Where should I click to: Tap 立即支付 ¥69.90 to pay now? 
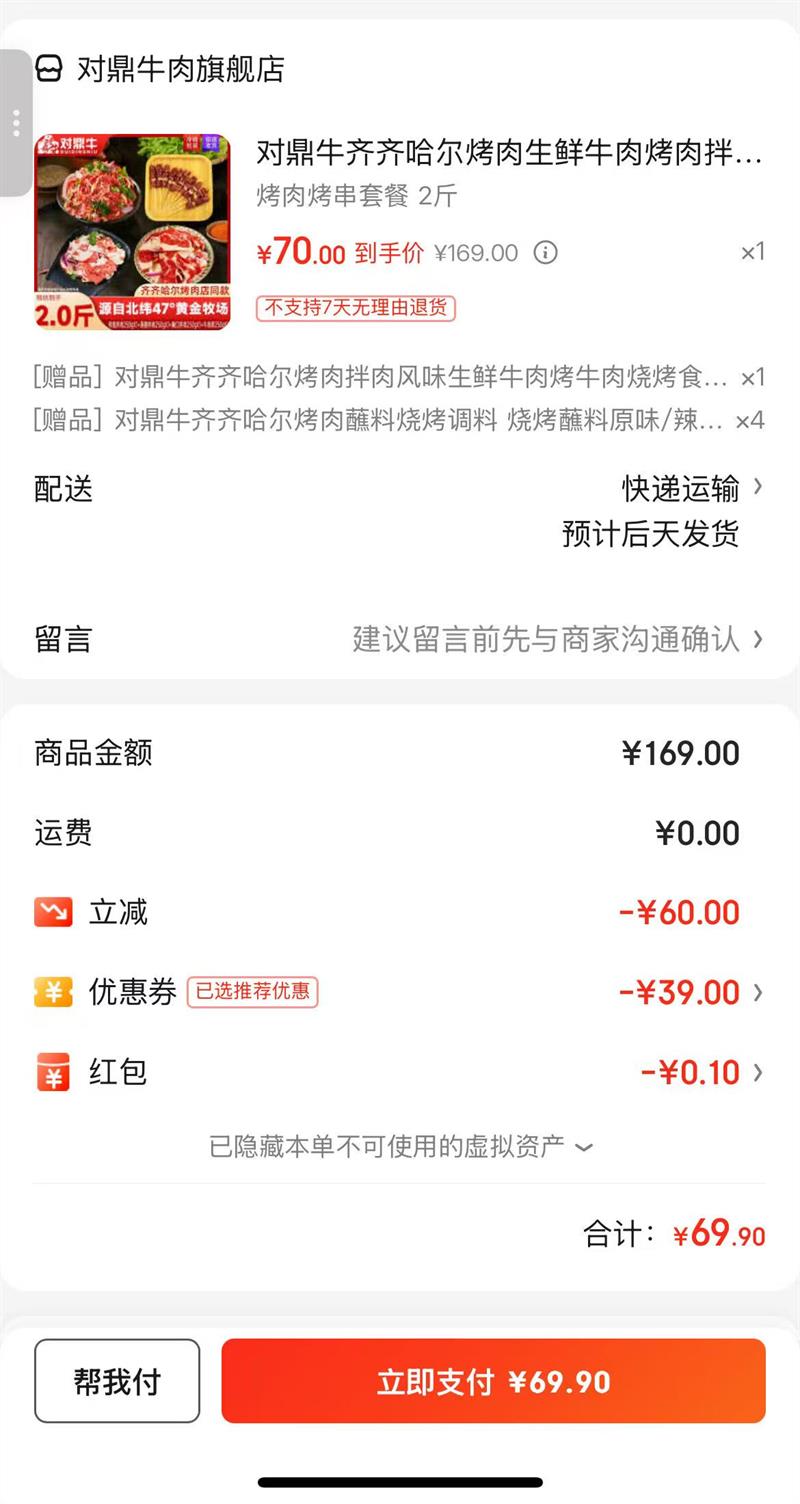click(x=493, y=1381)
